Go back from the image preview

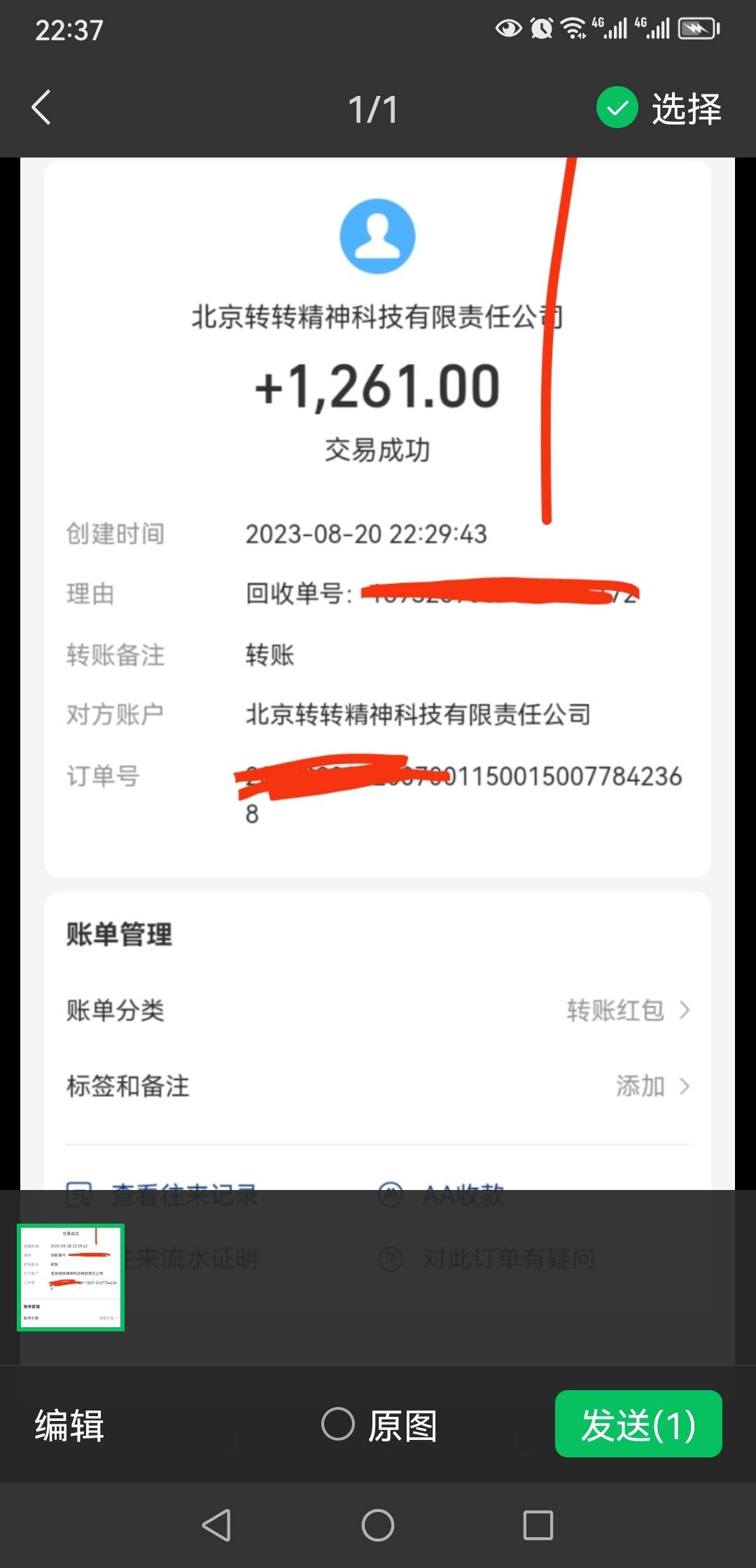41,108
